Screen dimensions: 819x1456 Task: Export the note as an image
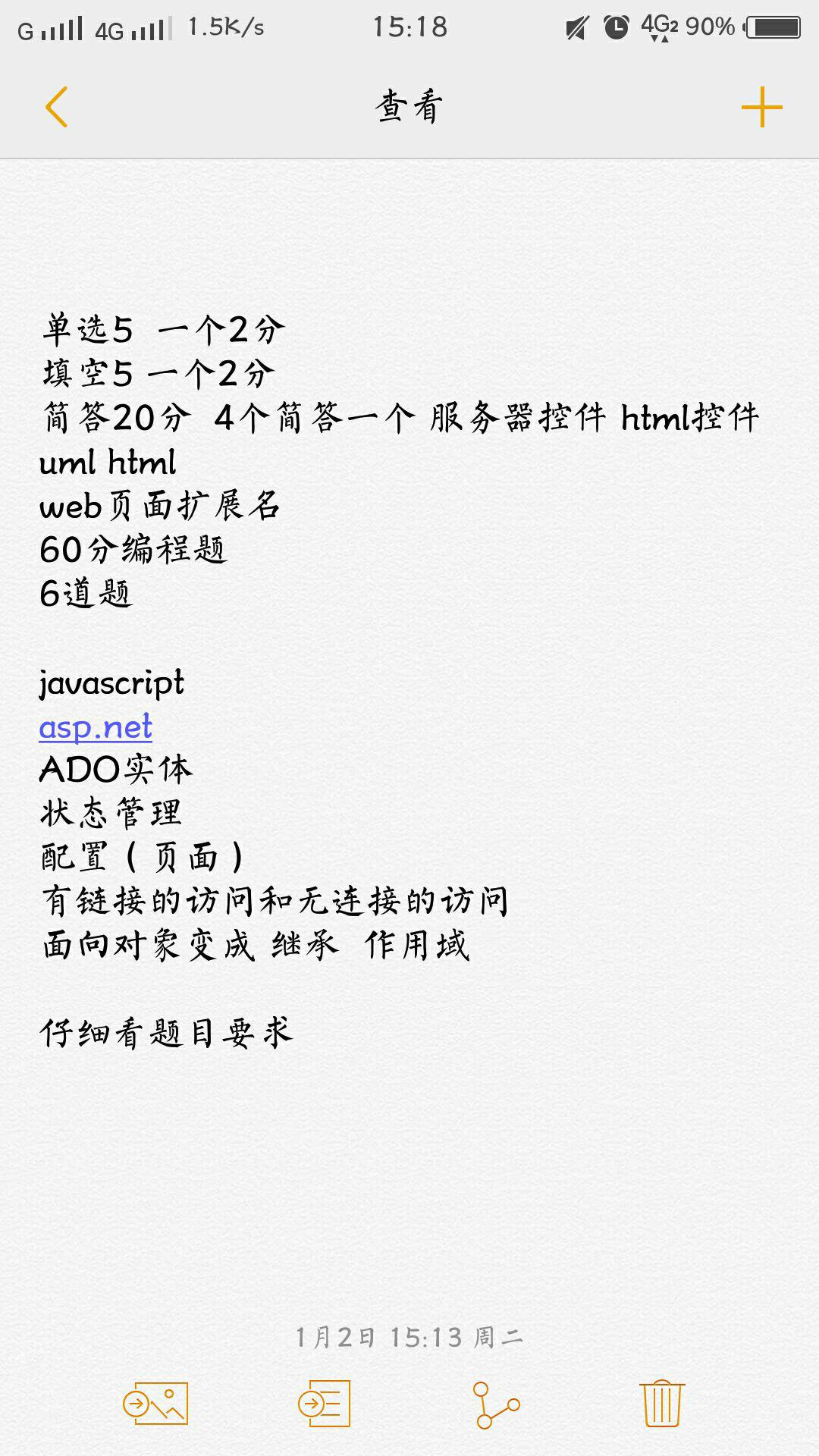(x=155, y=1404)
